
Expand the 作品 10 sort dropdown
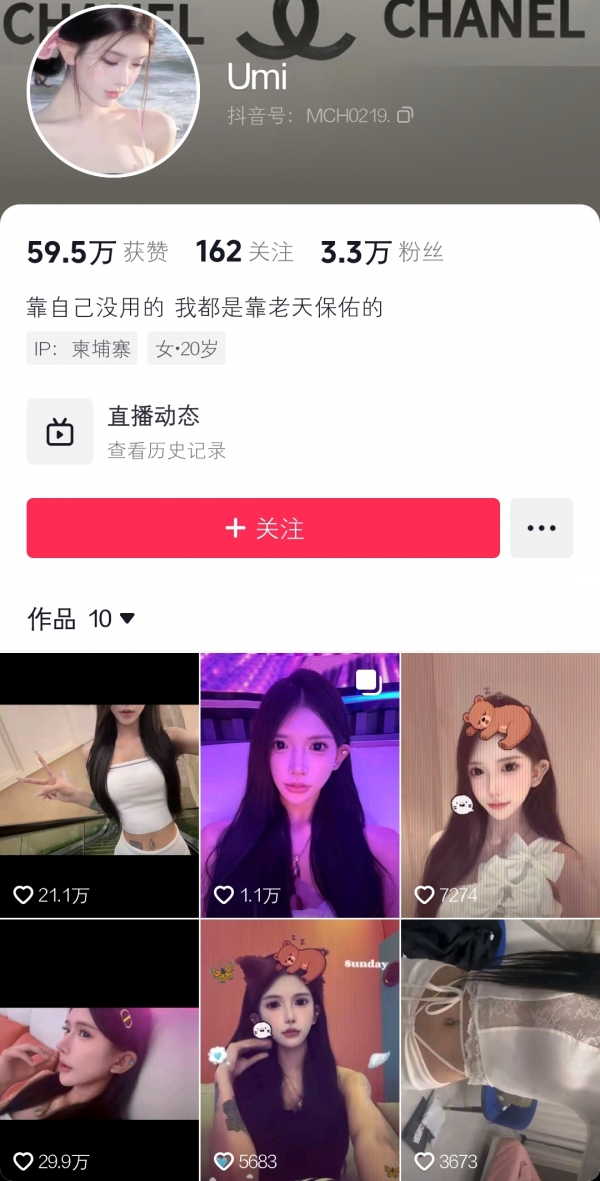pos(127,619)
